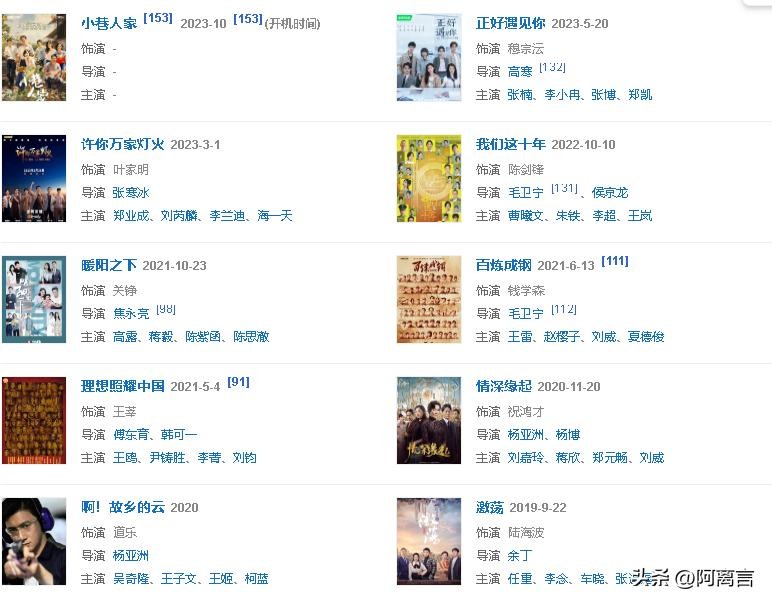Open the 激荡 title link
The image size is (772, 605).
pos(489,507)
